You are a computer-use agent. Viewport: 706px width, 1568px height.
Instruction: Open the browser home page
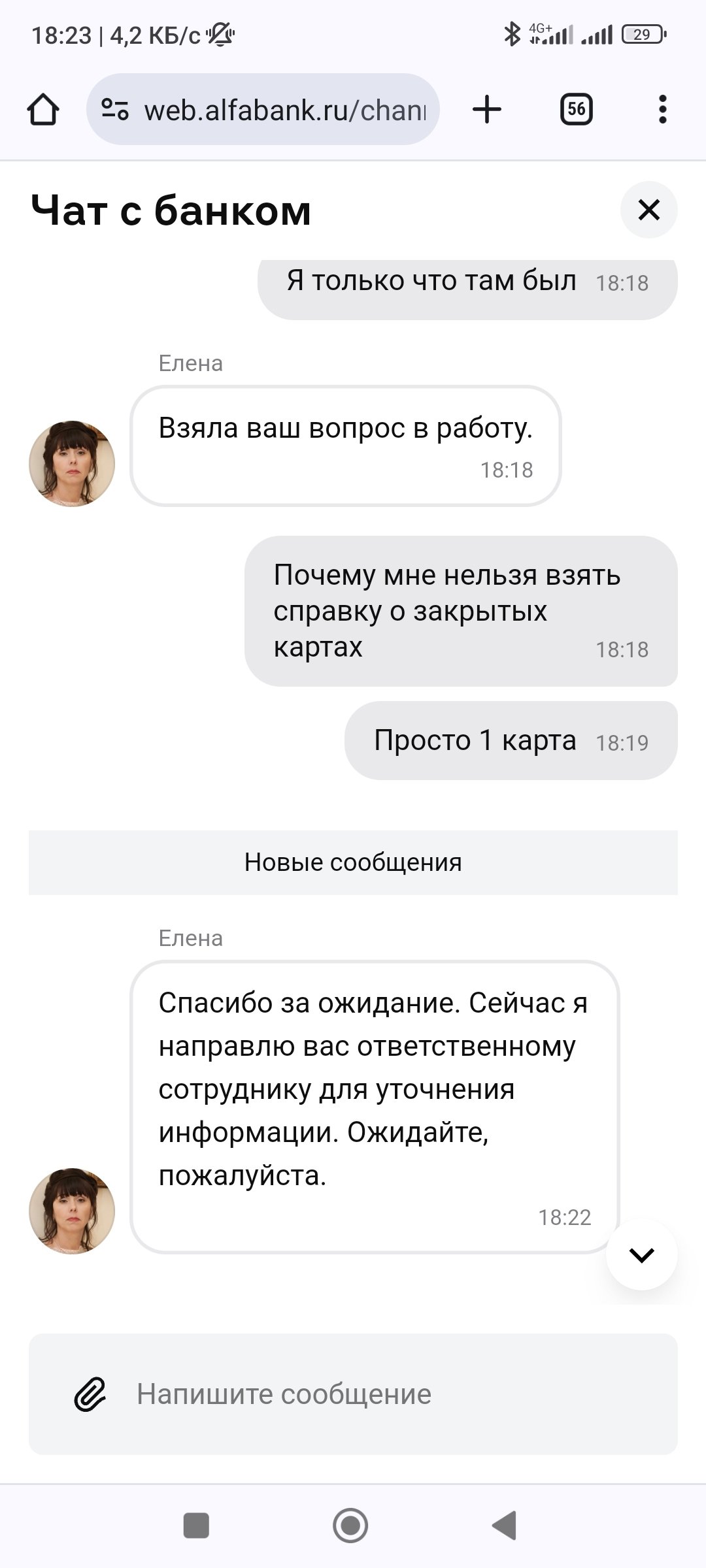tap(43, 109)
